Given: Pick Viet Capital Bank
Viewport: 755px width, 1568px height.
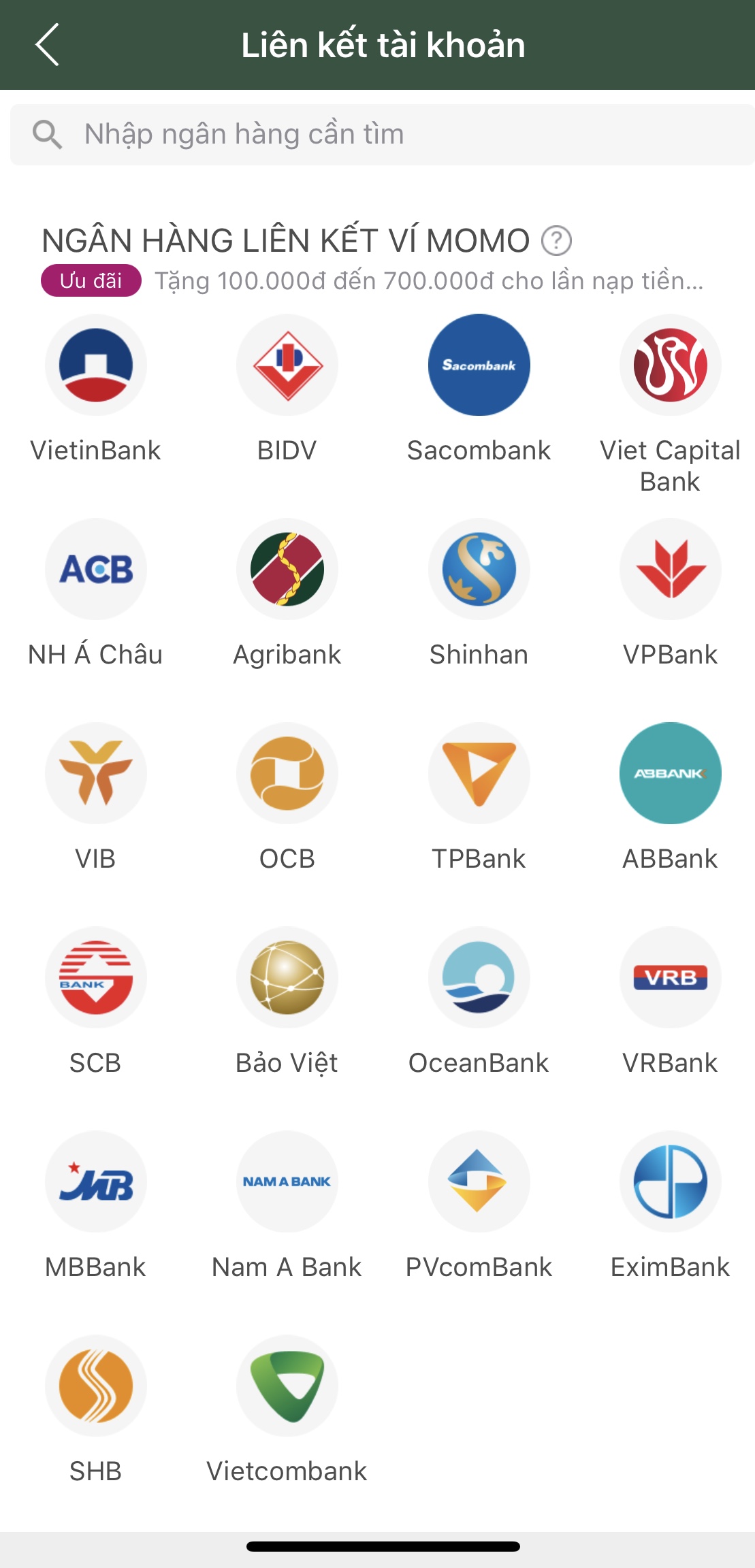Looking at the screenshot, I should coord(670,365).
